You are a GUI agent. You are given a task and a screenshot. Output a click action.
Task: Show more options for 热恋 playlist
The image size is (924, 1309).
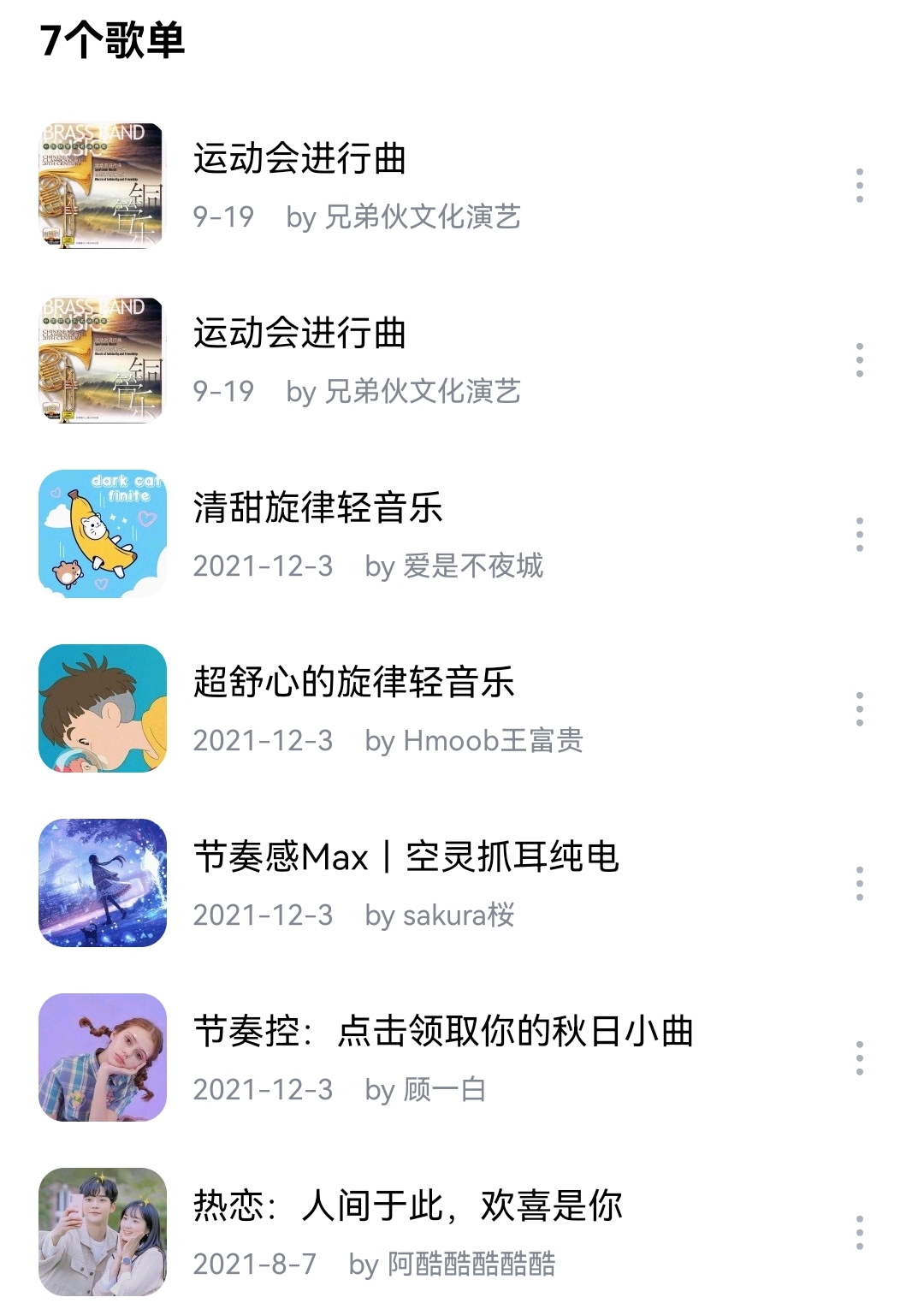[x=859, y=1233]
